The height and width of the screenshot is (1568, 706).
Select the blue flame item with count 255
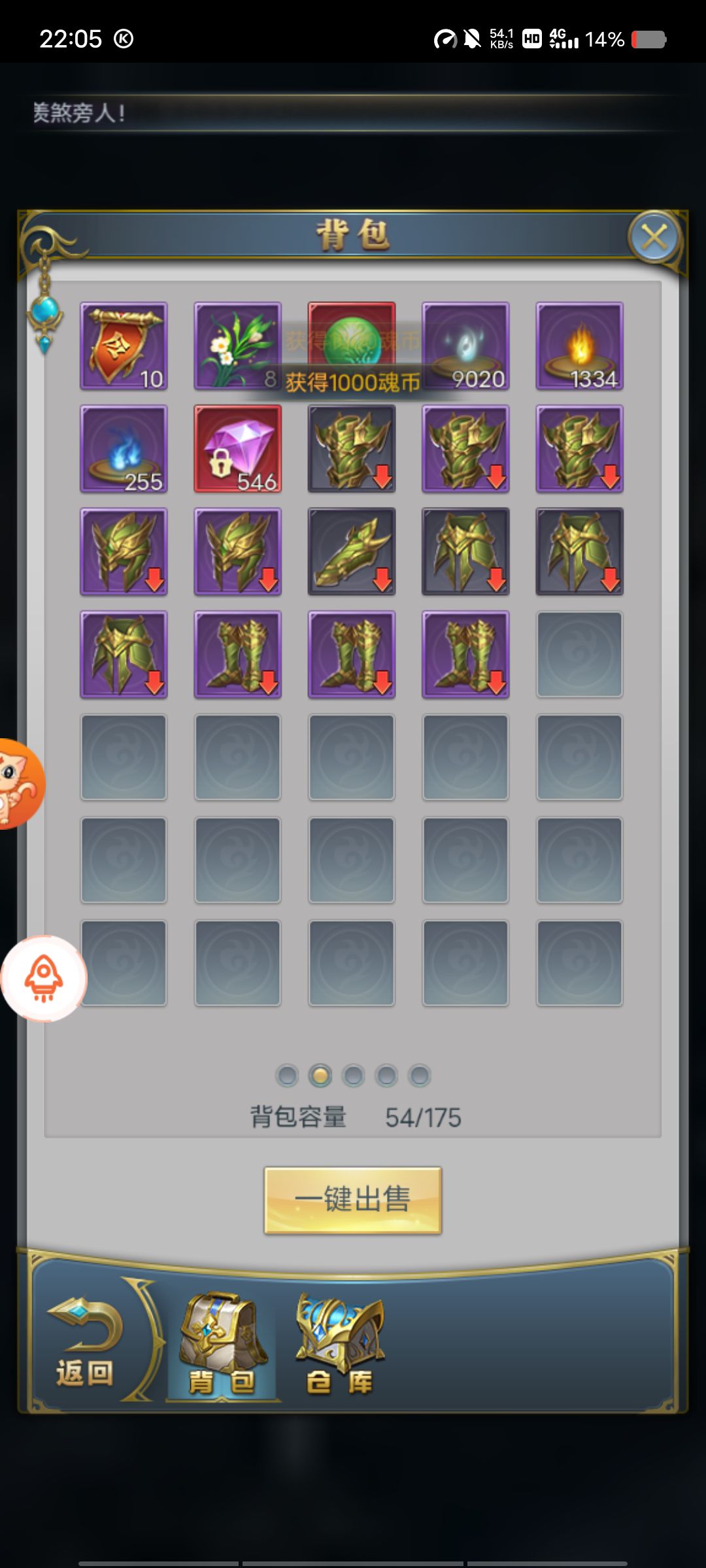124,449
